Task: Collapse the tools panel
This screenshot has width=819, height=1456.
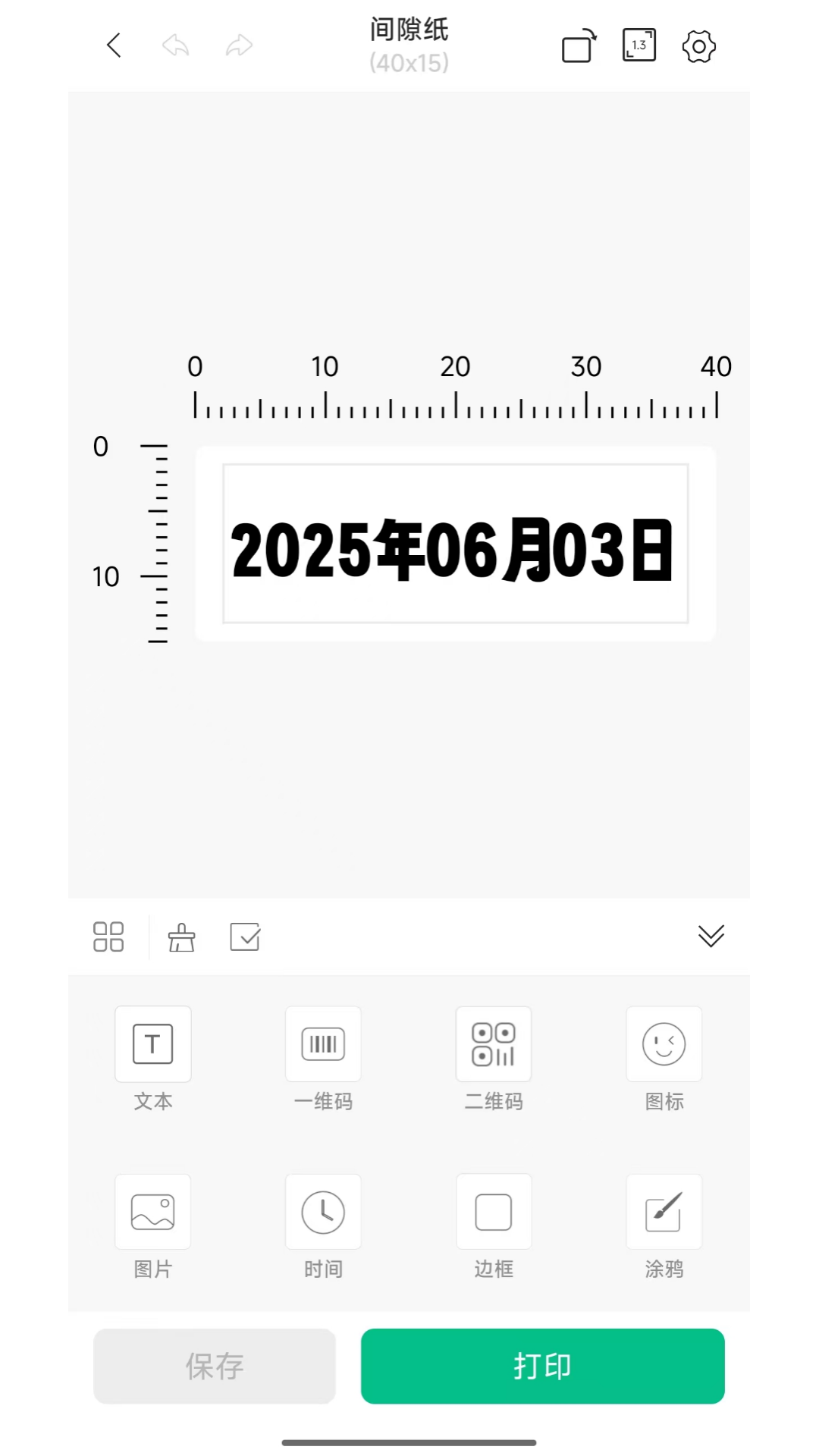Action: 711,936
